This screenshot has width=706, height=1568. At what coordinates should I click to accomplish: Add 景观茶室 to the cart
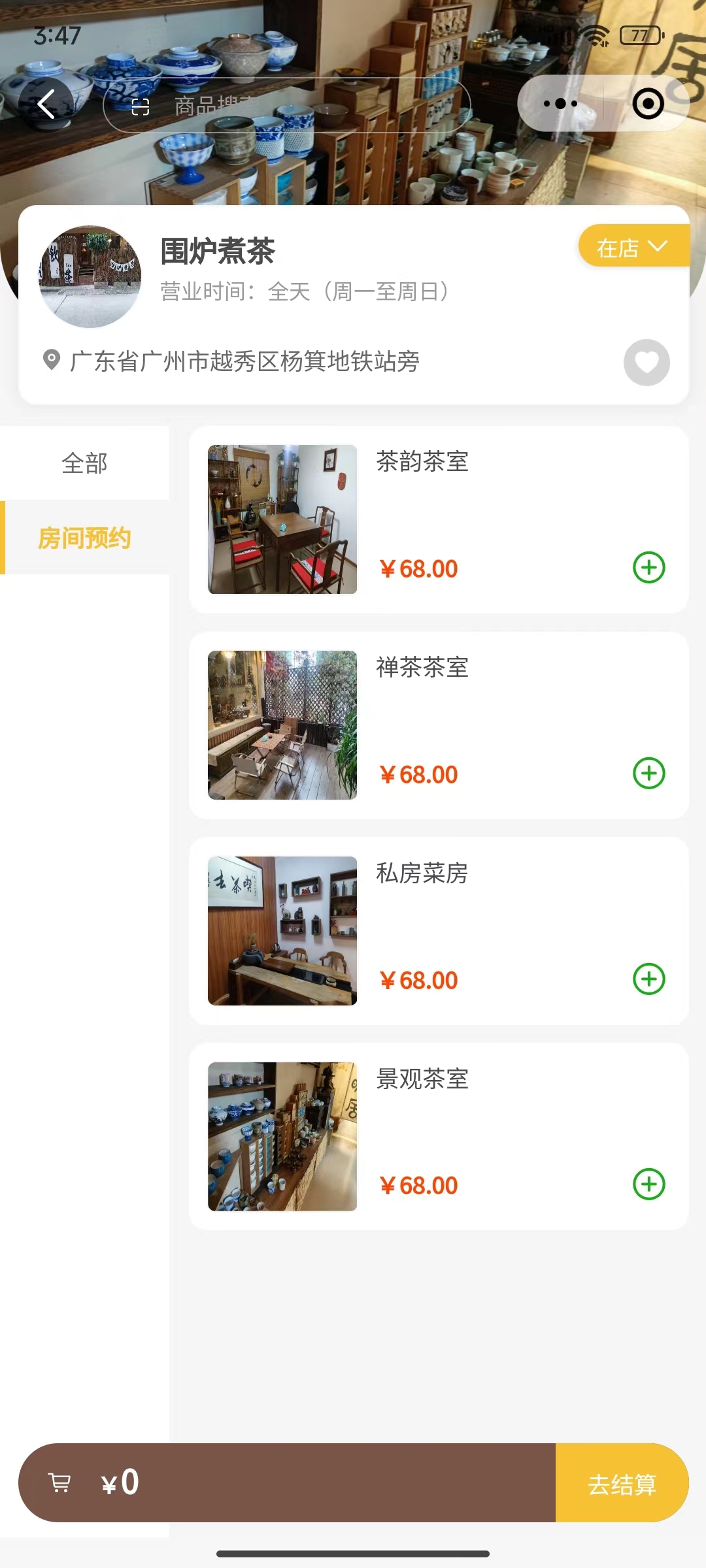(648, 1184)
